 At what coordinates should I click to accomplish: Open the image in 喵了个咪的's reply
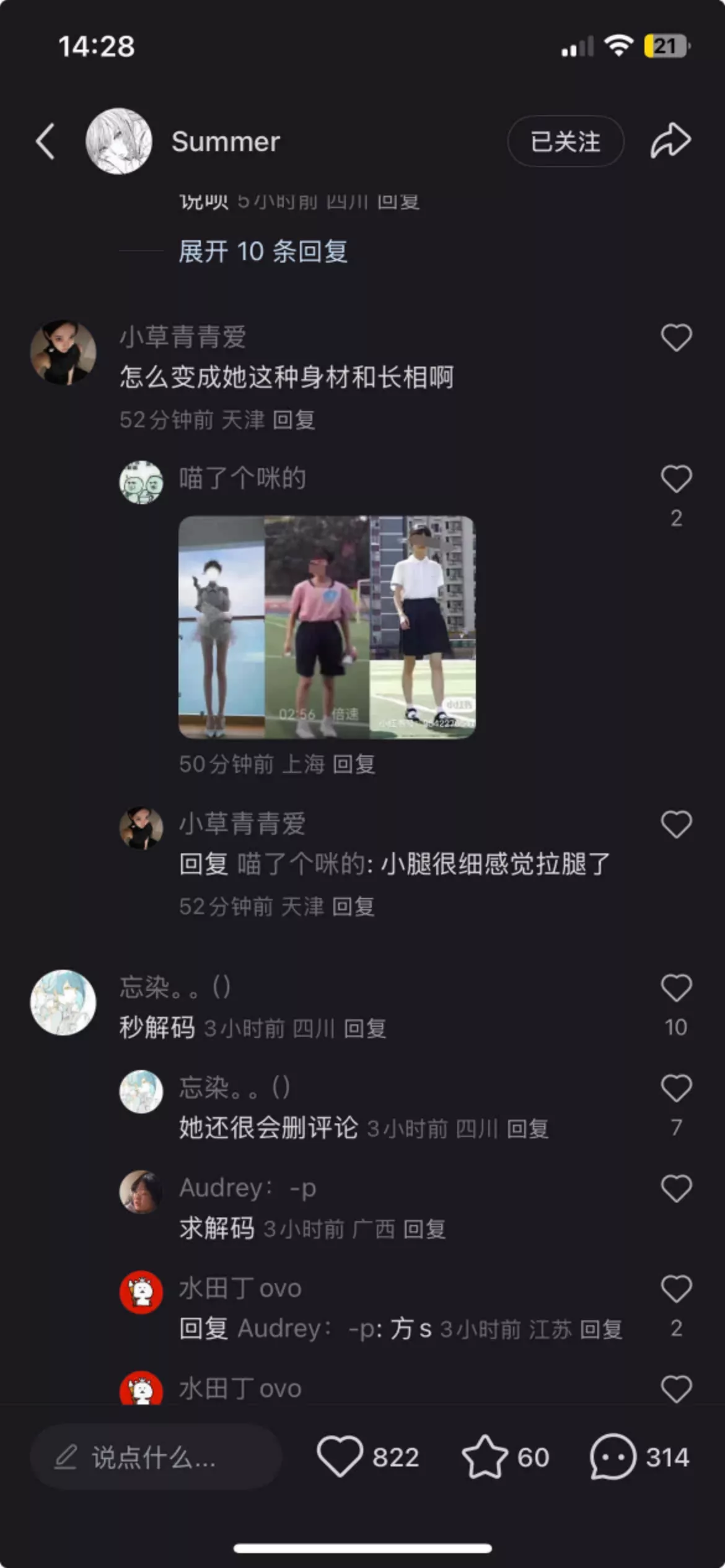tap(327, 627)
